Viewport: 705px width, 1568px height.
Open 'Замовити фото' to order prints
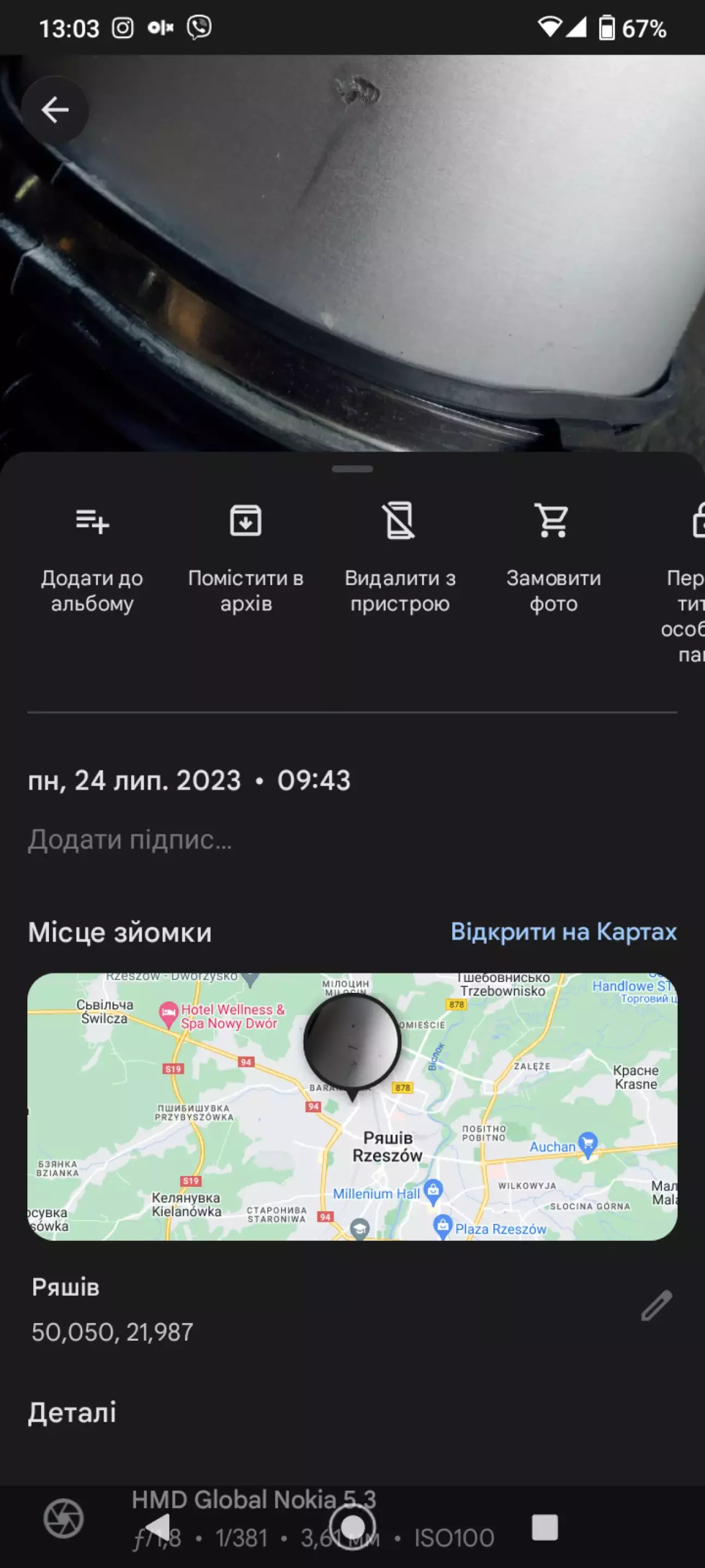pos(554,555)
